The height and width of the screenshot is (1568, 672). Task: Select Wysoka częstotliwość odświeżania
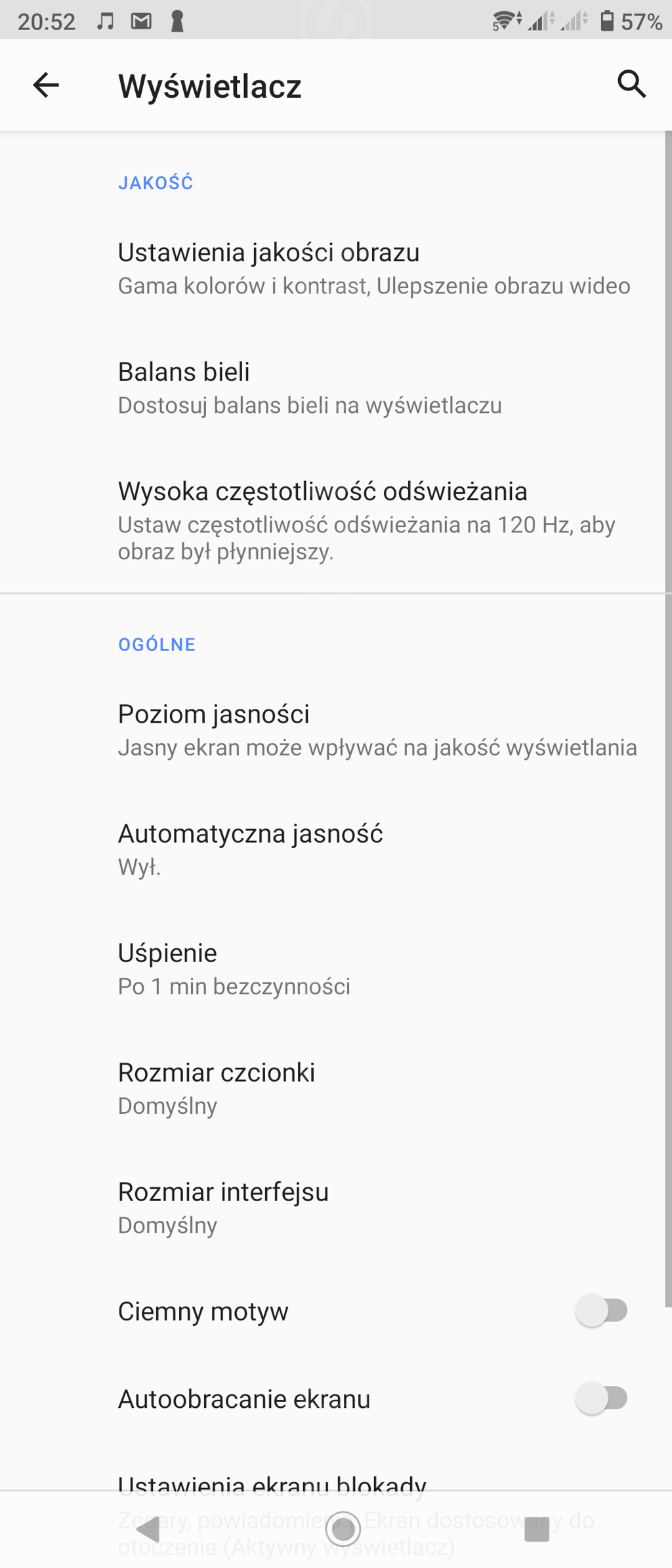(367, 520)
